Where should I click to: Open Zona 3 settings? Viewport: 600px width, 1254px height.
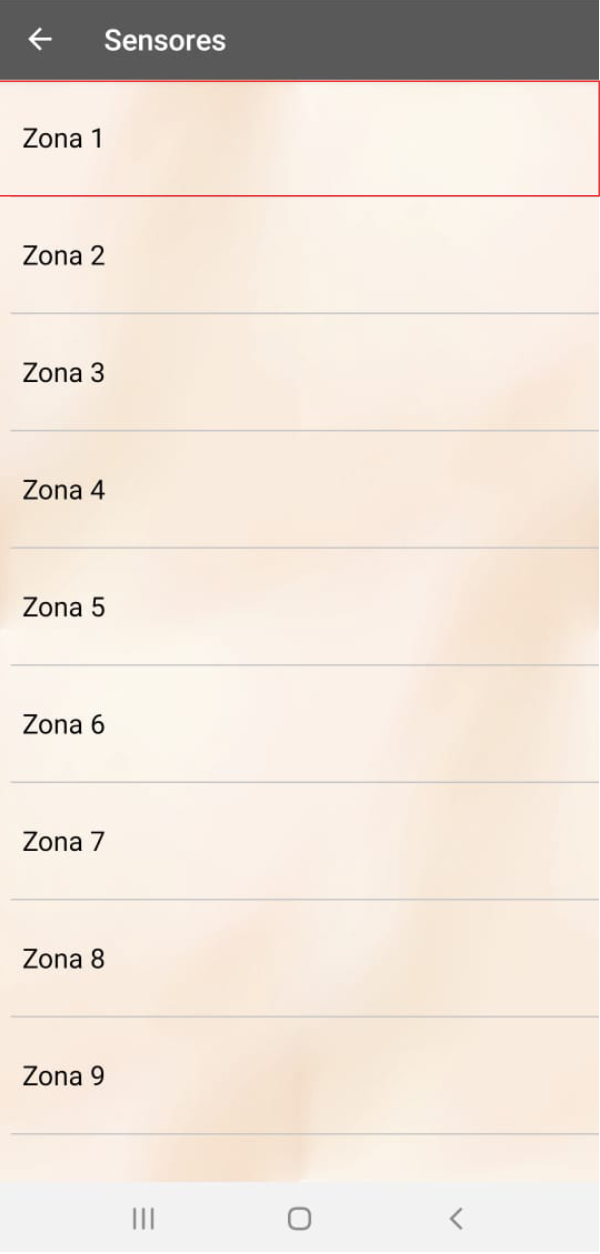pyautogui.click(x=300, y=373)
